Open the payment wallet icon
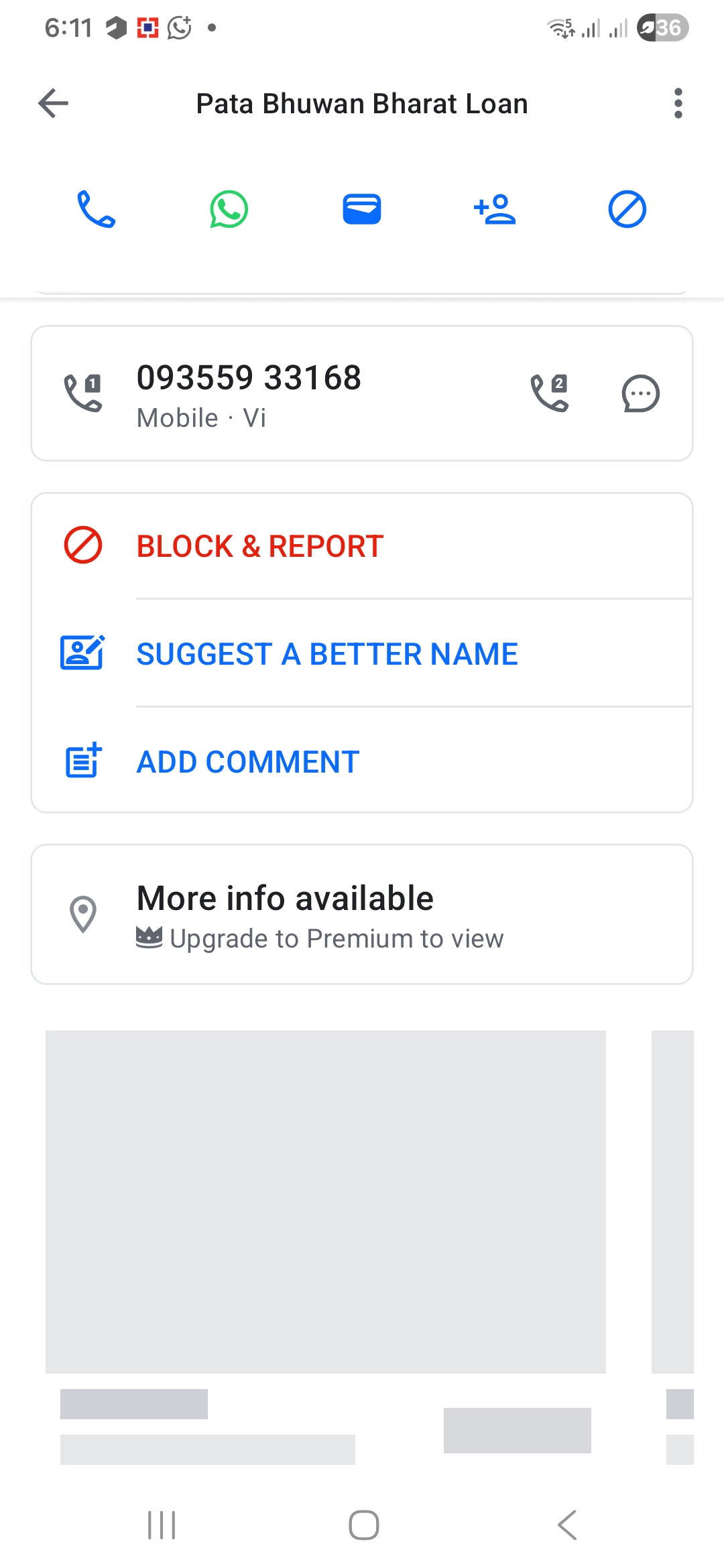This screenshot has width=724, height=1568. pyautogui.click(x=362, y=209)
